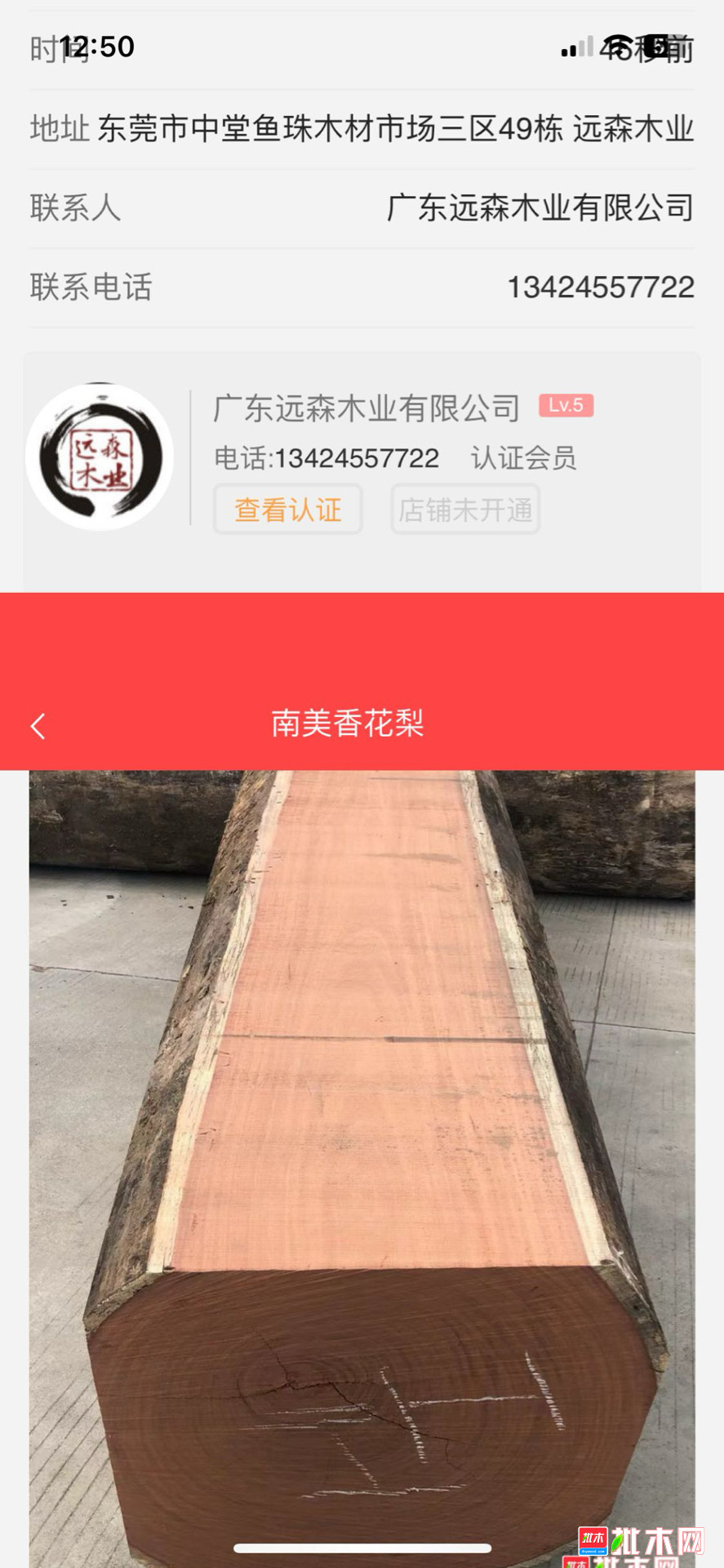724x1568 pixels.
Task: Tap the 店铺未开通 button
Action: coord(465,510)
